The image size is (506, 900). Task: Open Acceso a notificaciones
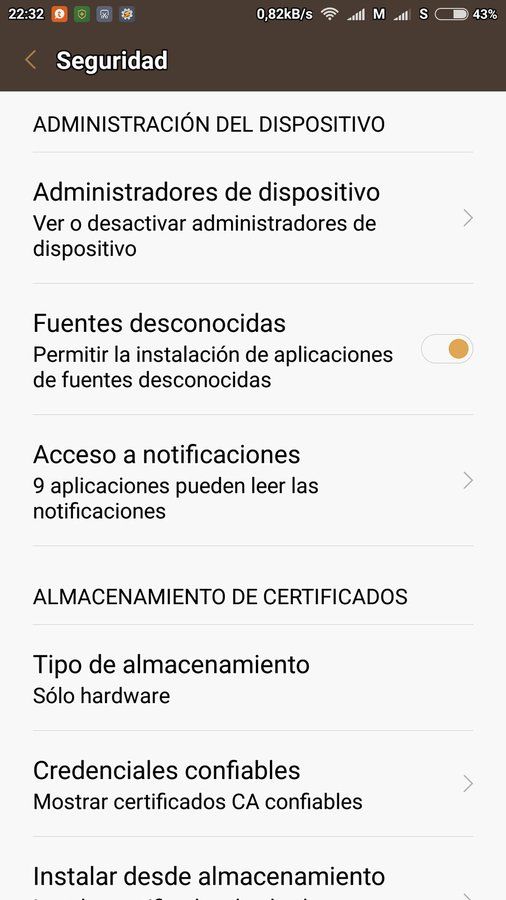coord(253,480)
